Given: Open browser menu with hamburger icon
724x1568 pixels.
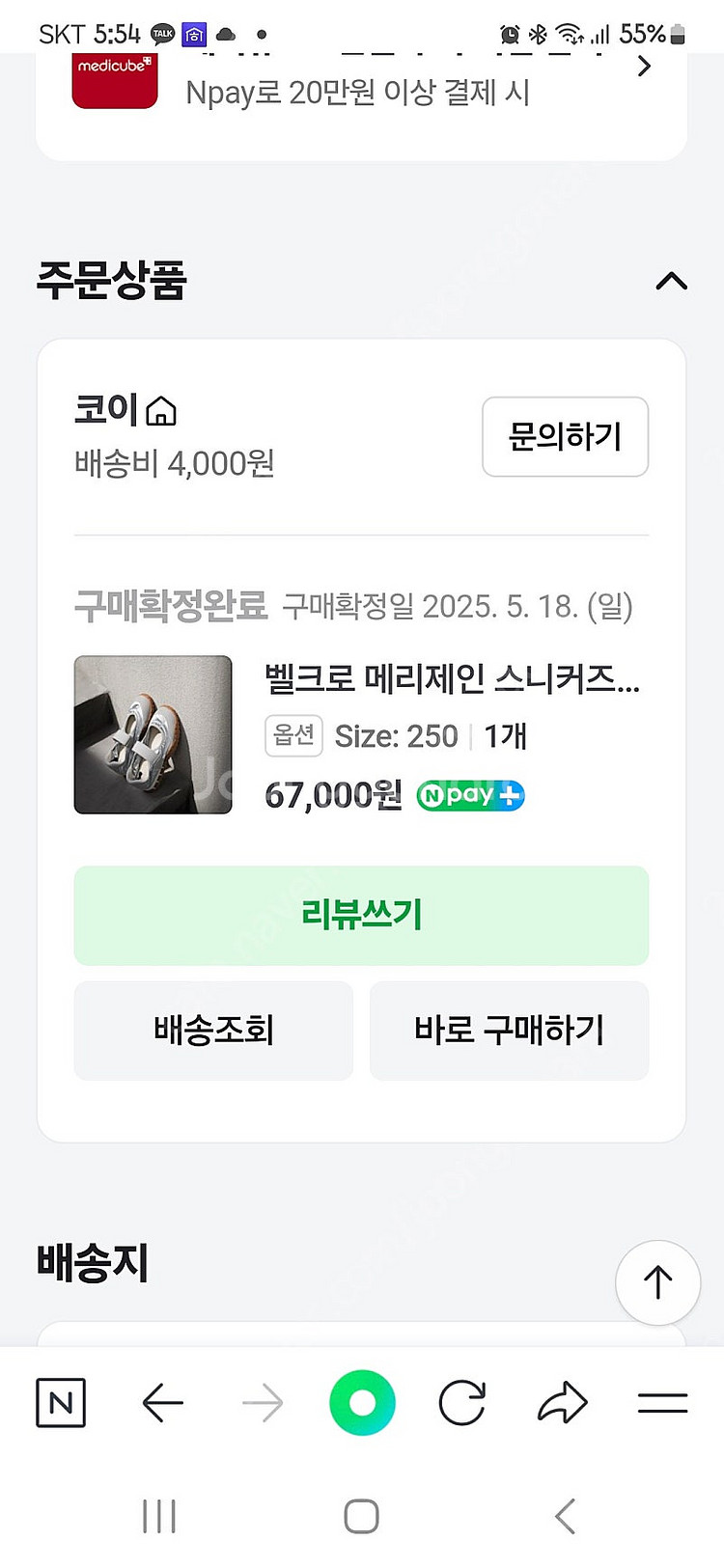Looking at the screenshot, I should click(x=662, y=1404).
